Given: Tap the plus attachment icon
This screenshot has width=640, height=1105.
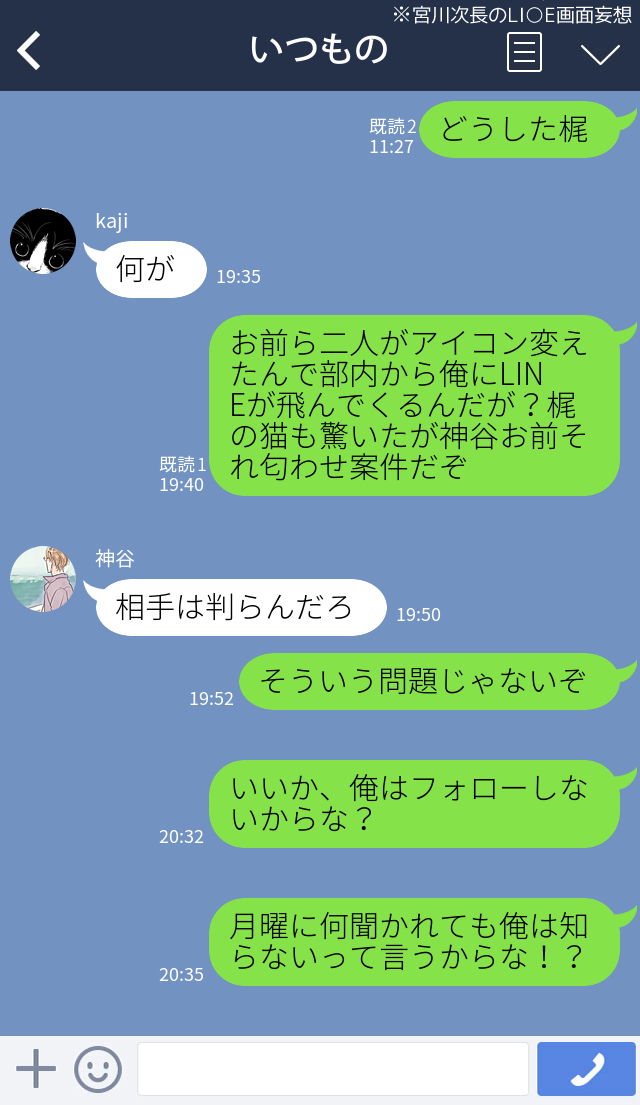Looking at the screenshot, I should 36,1069.
